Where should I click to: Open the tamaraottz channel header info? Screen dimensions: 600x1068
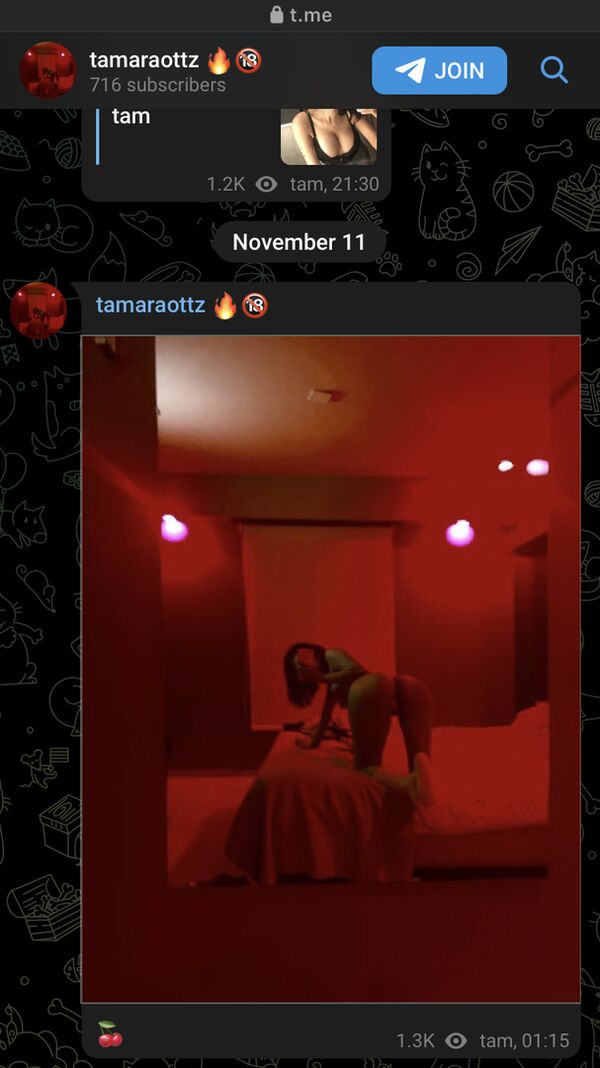(160, 71)
